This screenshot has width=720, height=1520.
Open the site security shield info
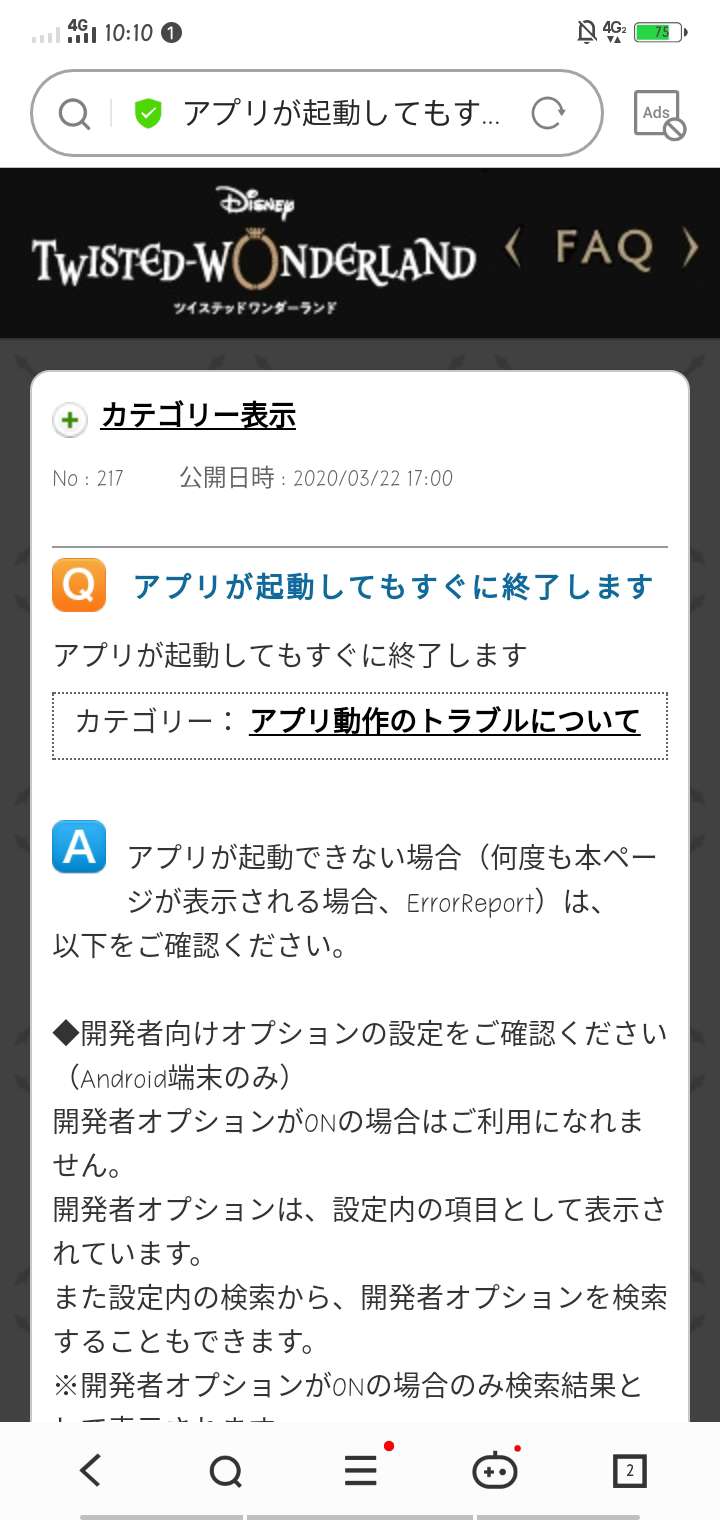148,114
